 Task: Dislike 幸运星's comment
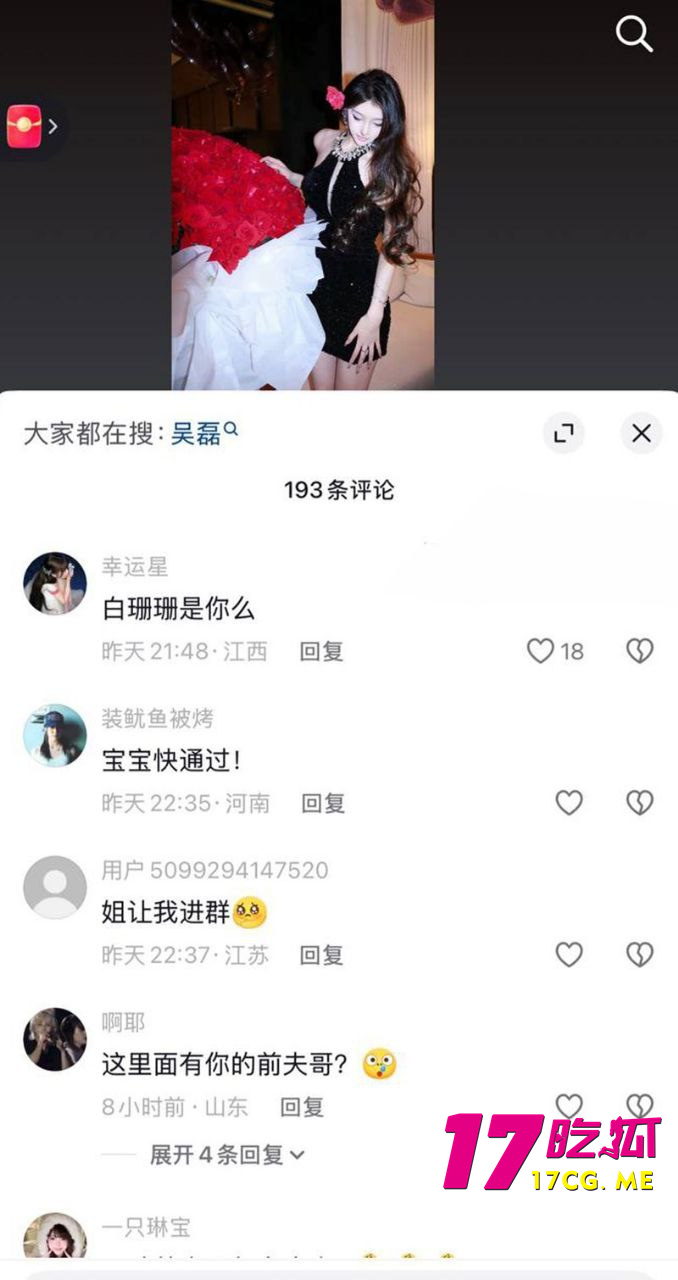click(639, 651)
